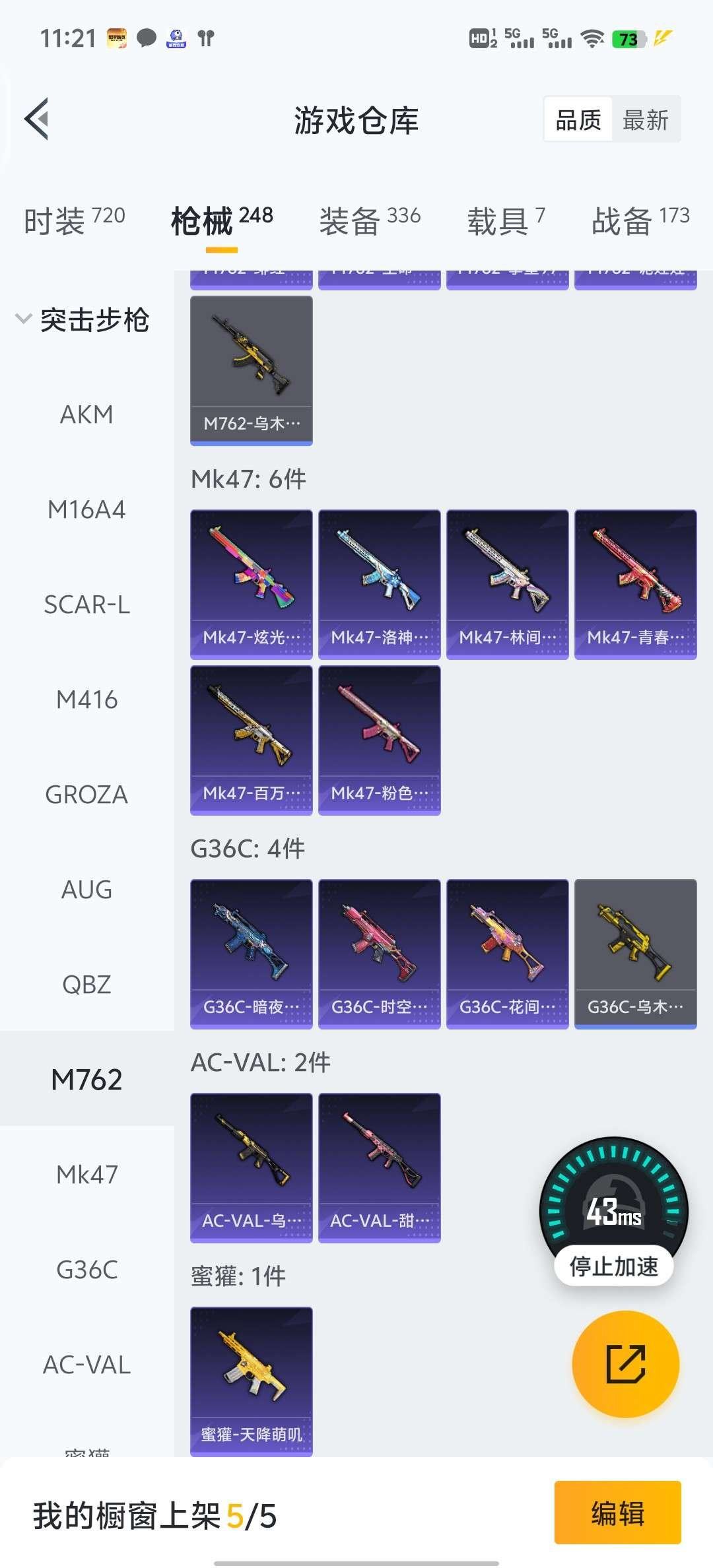
Task: Open the G36C-暗夜 skin
Action: tap(251, 954)
